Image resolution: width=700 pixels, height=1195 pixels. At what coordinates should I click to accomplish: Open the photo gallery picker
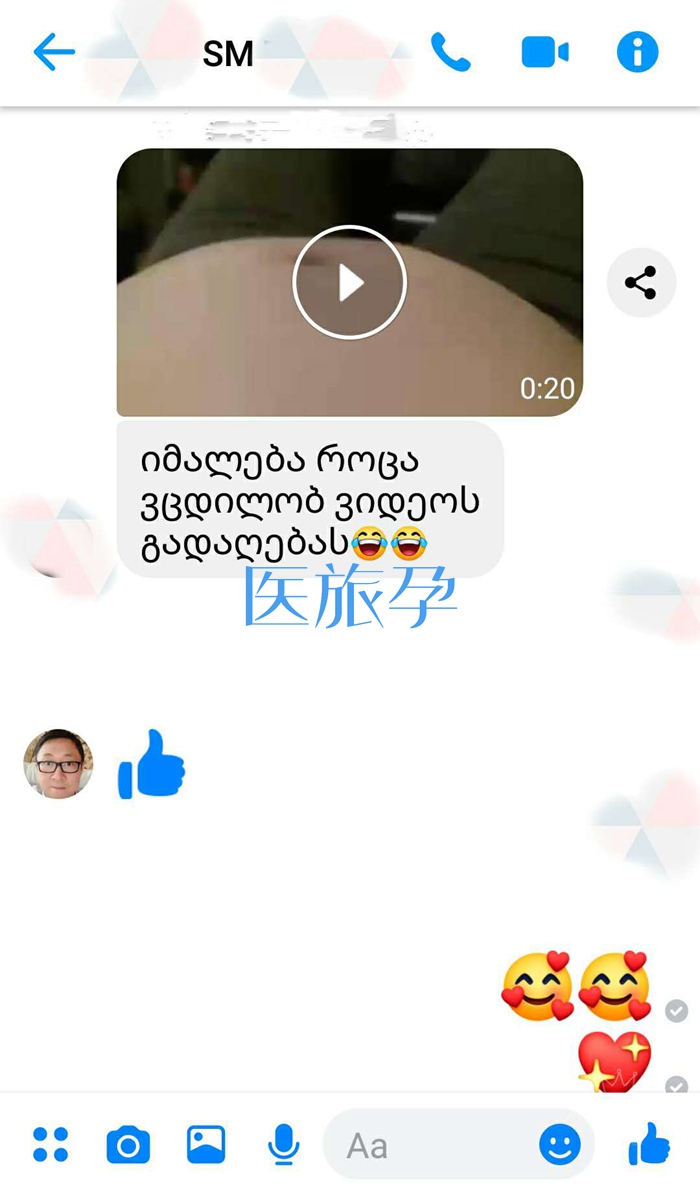click(206, 1145)
